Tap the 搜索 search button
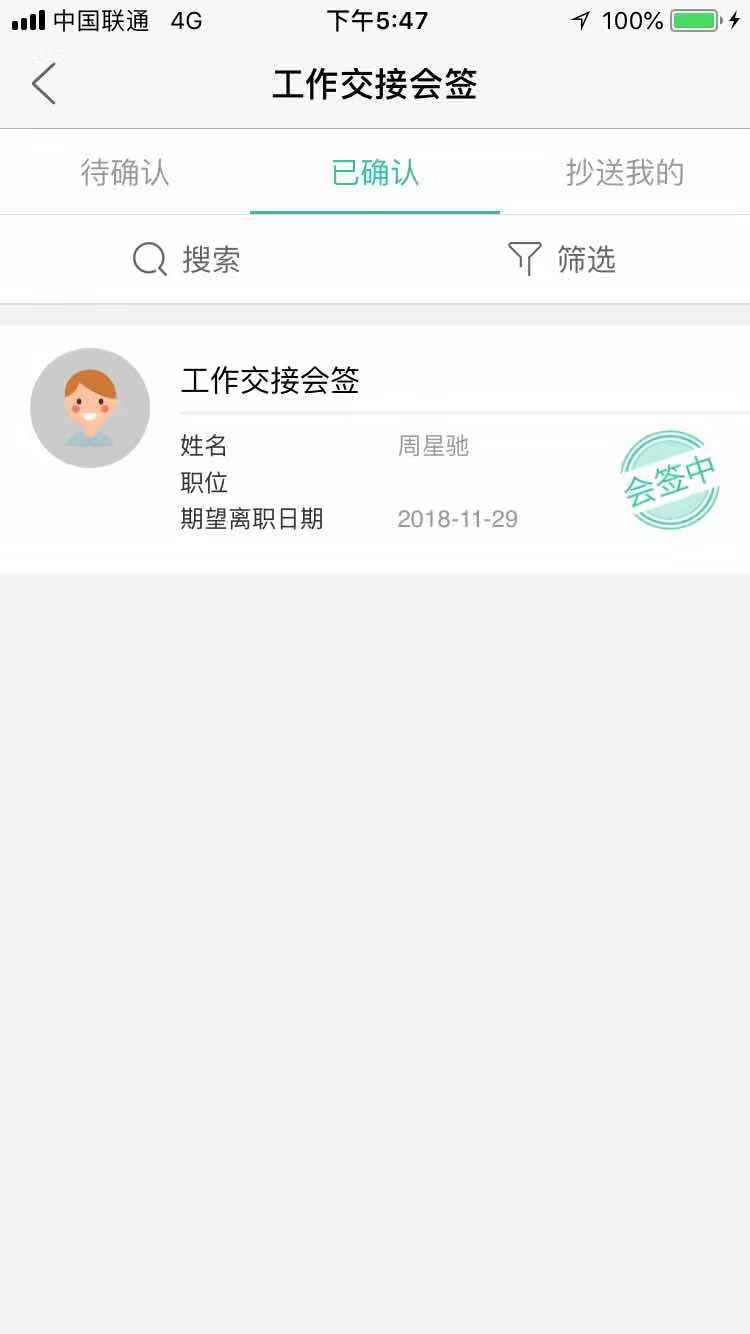The height and width of the screenshot is (1334, 750). click(x=187, y=260)
